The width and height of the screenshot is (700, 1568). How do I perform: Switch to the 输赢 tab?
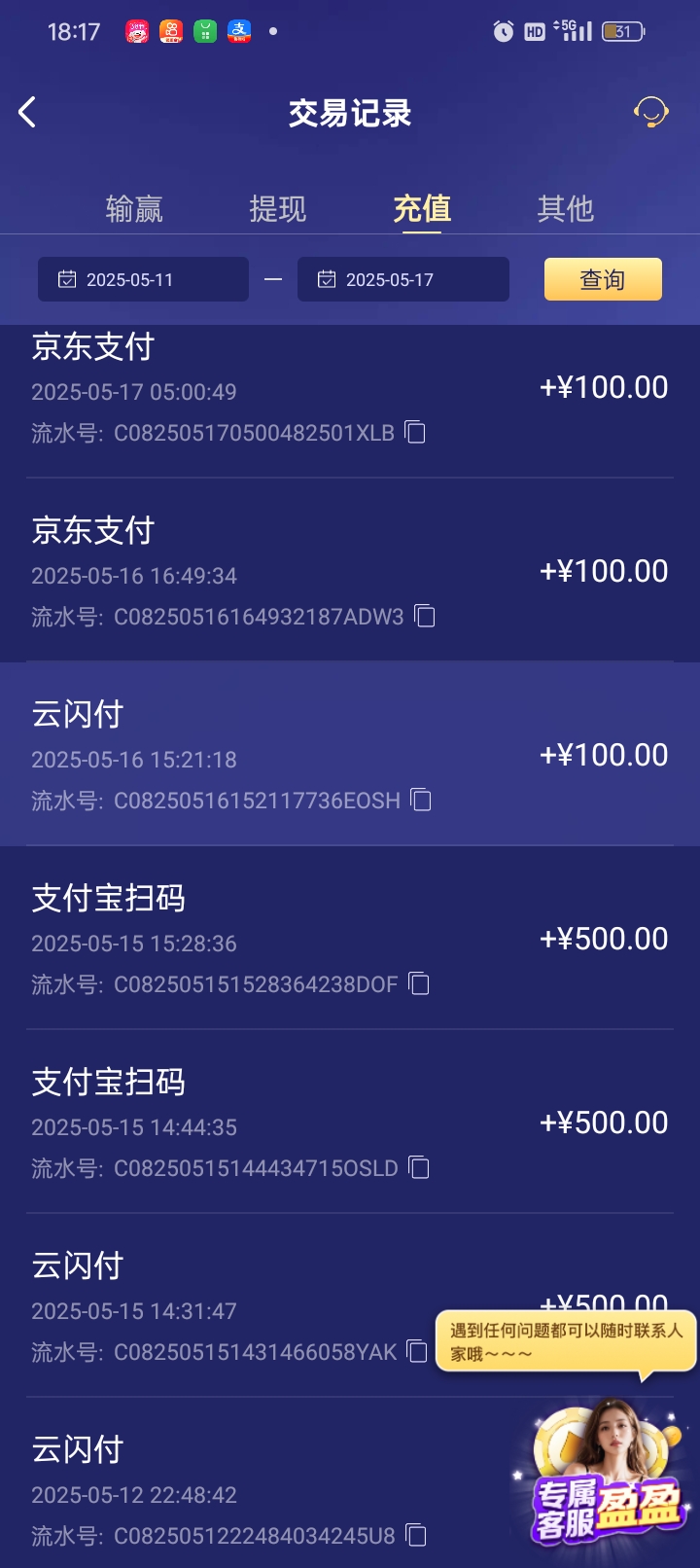(135, 208)
